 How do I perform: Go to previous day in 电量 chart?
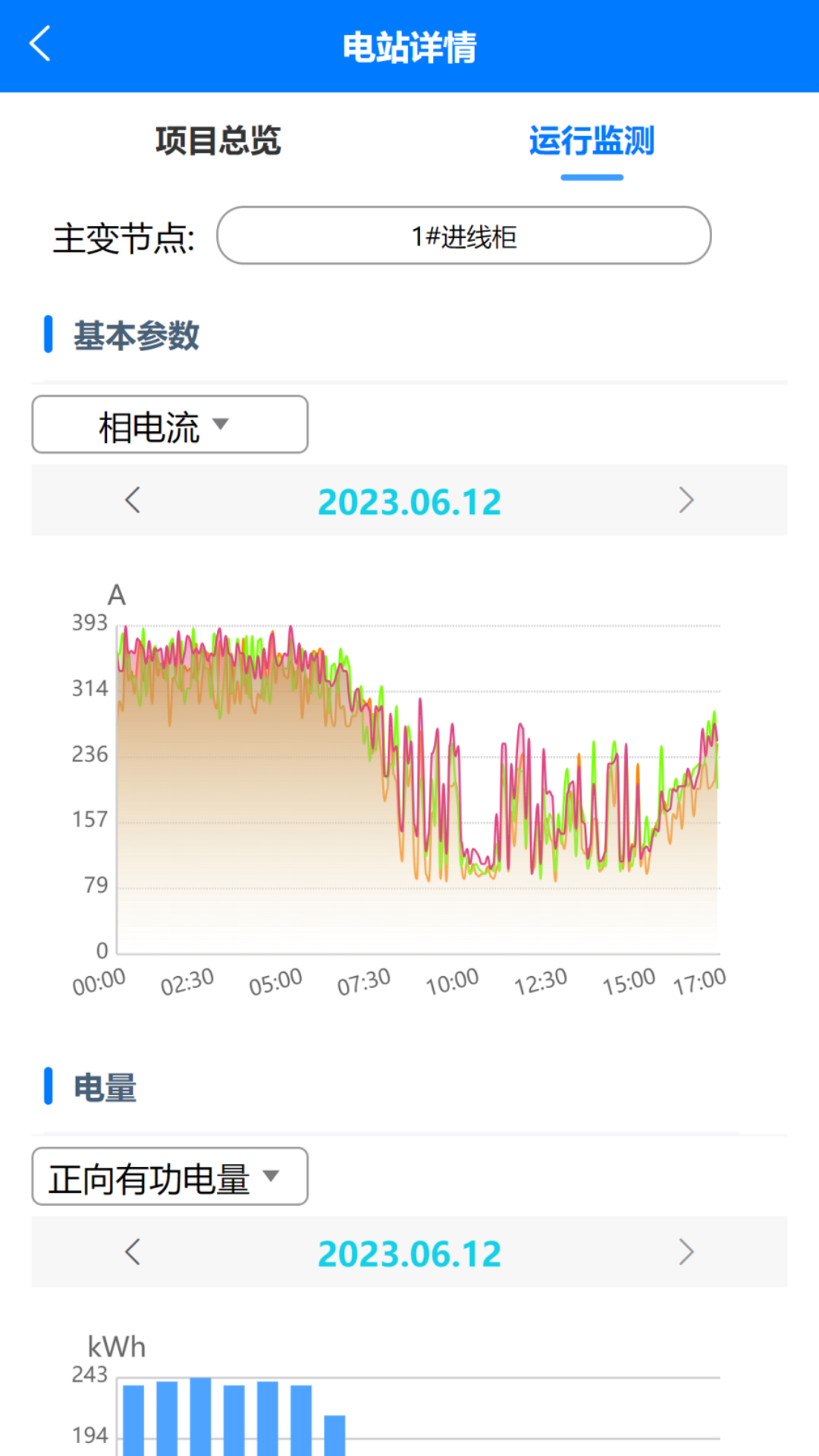[x=133, y=1252]
